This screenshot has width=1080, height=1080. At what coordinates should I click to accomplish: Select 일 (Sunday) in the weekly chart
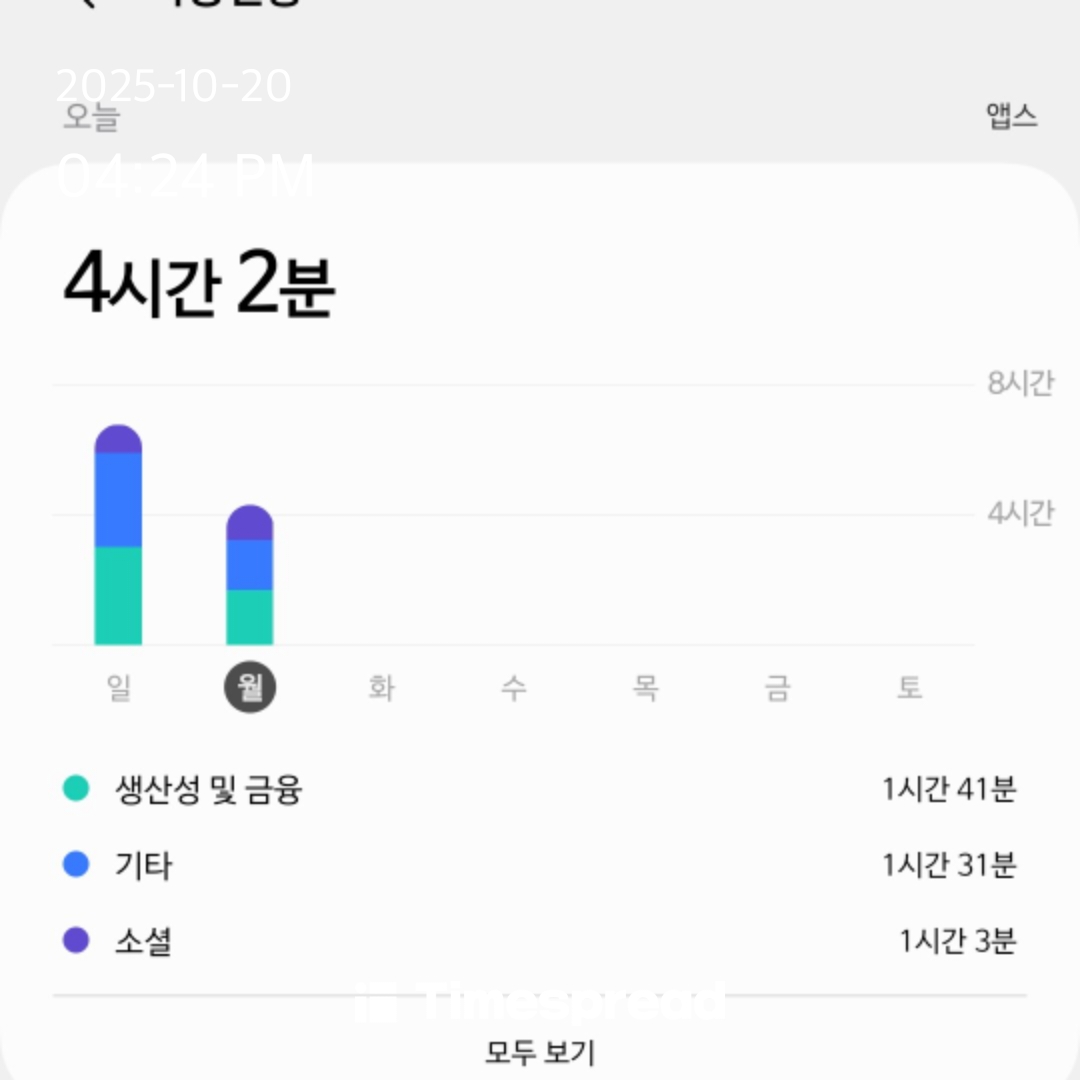(x=119, y=688)
